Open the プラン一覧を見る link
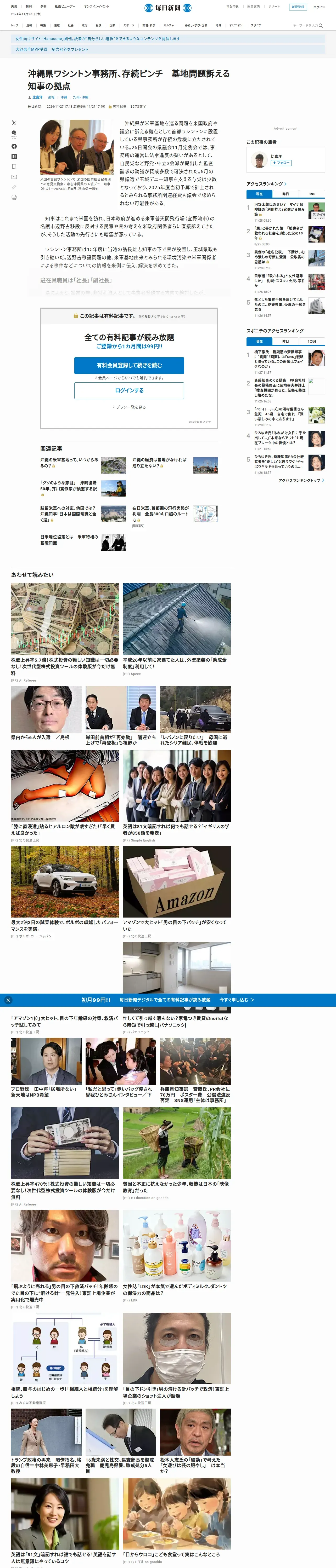The height and width of the screenshot is (1568, 336). pyautogui.click(x=130, y=407)
